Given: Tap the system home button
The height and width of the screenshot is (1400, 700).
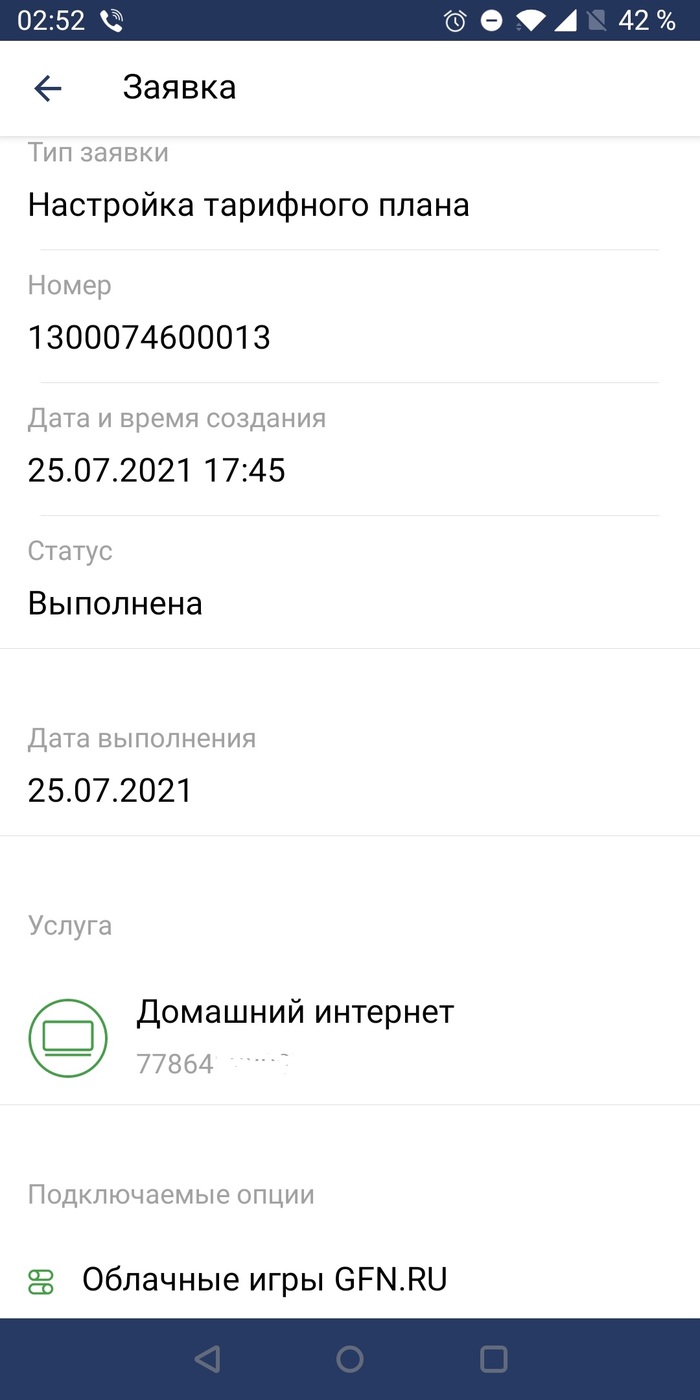Looking at the screenshot, I should coord(350,1358).
